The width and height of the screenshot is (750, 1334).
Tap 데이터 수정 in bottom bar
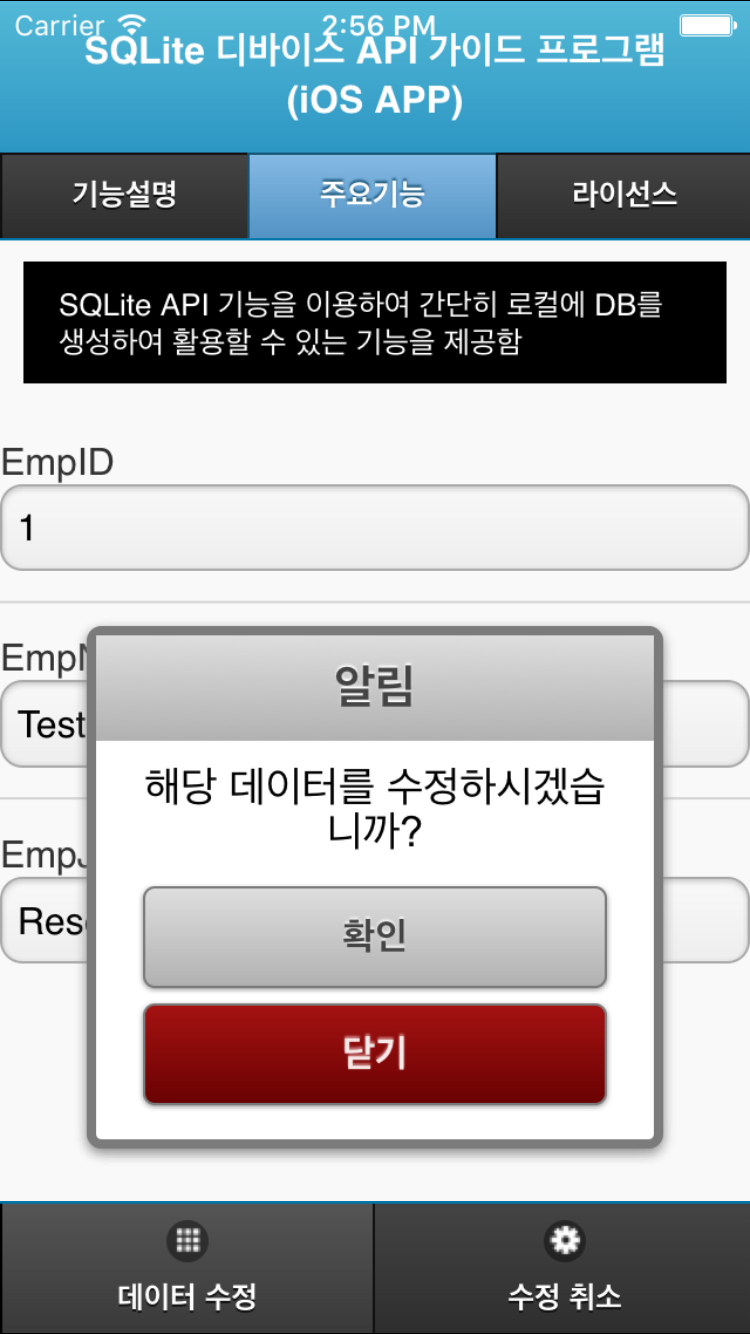[187, 1268]
